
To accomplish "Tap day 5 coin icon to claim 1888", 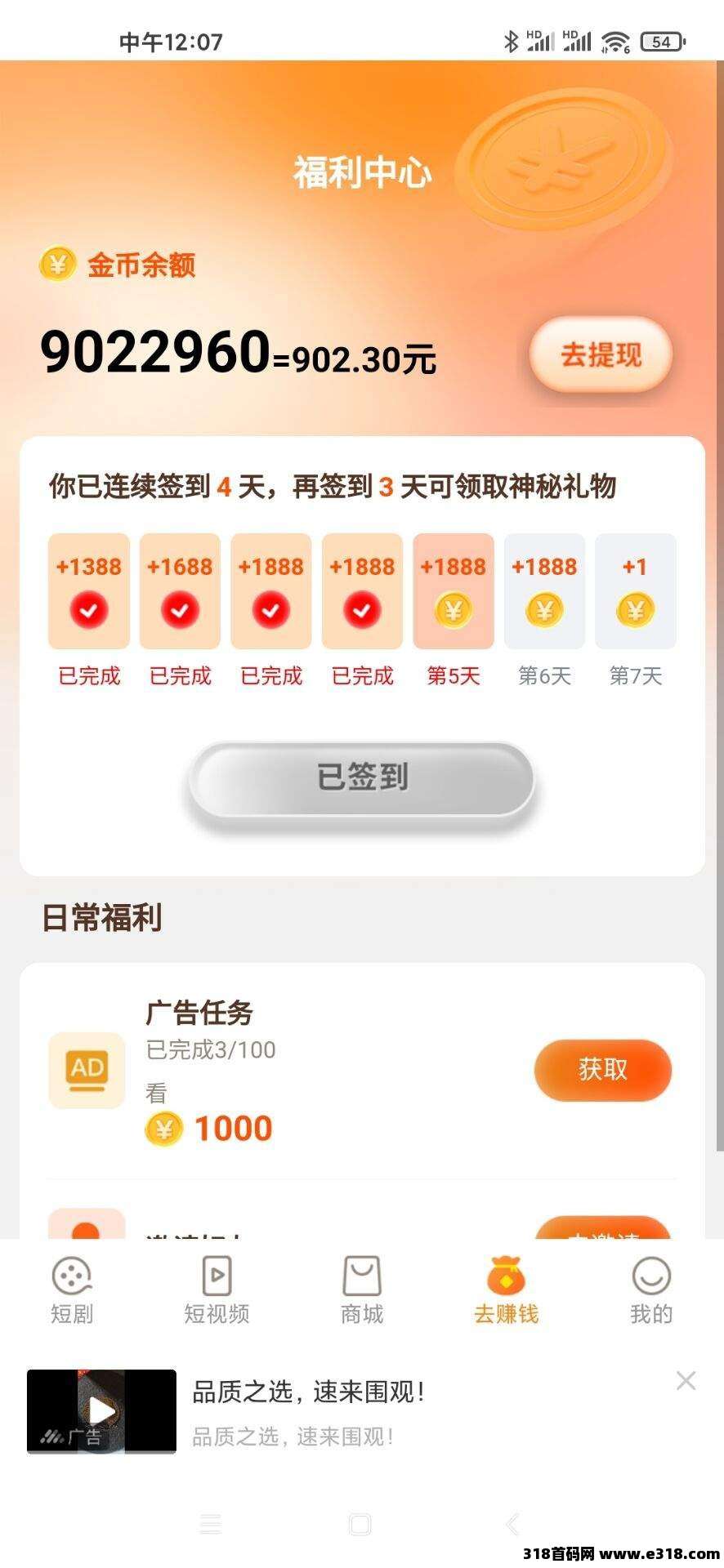I will tap(454, 611).
